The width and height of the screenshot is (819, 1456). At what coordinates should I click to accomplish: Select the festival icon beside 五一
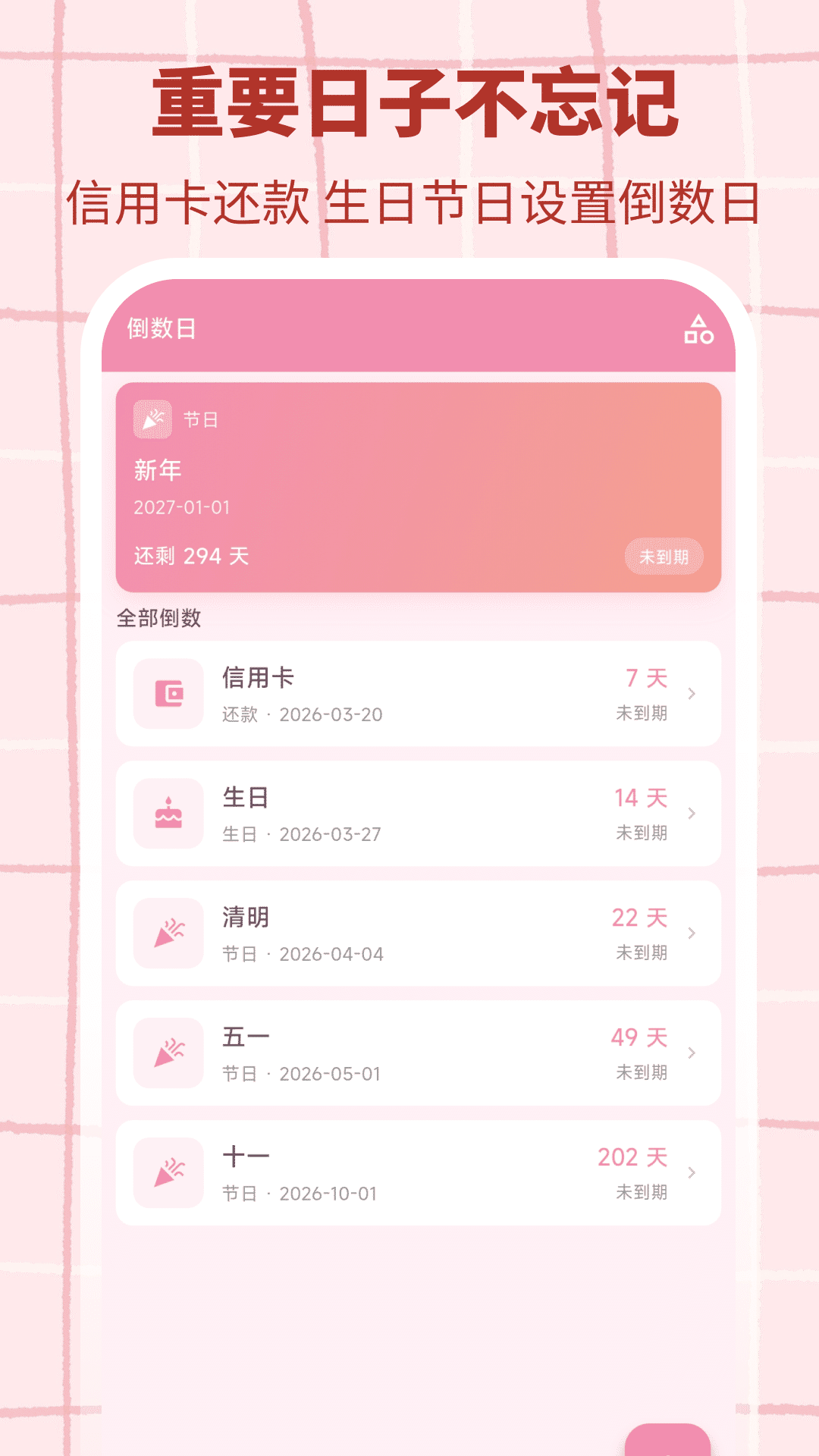[168, 1052]
